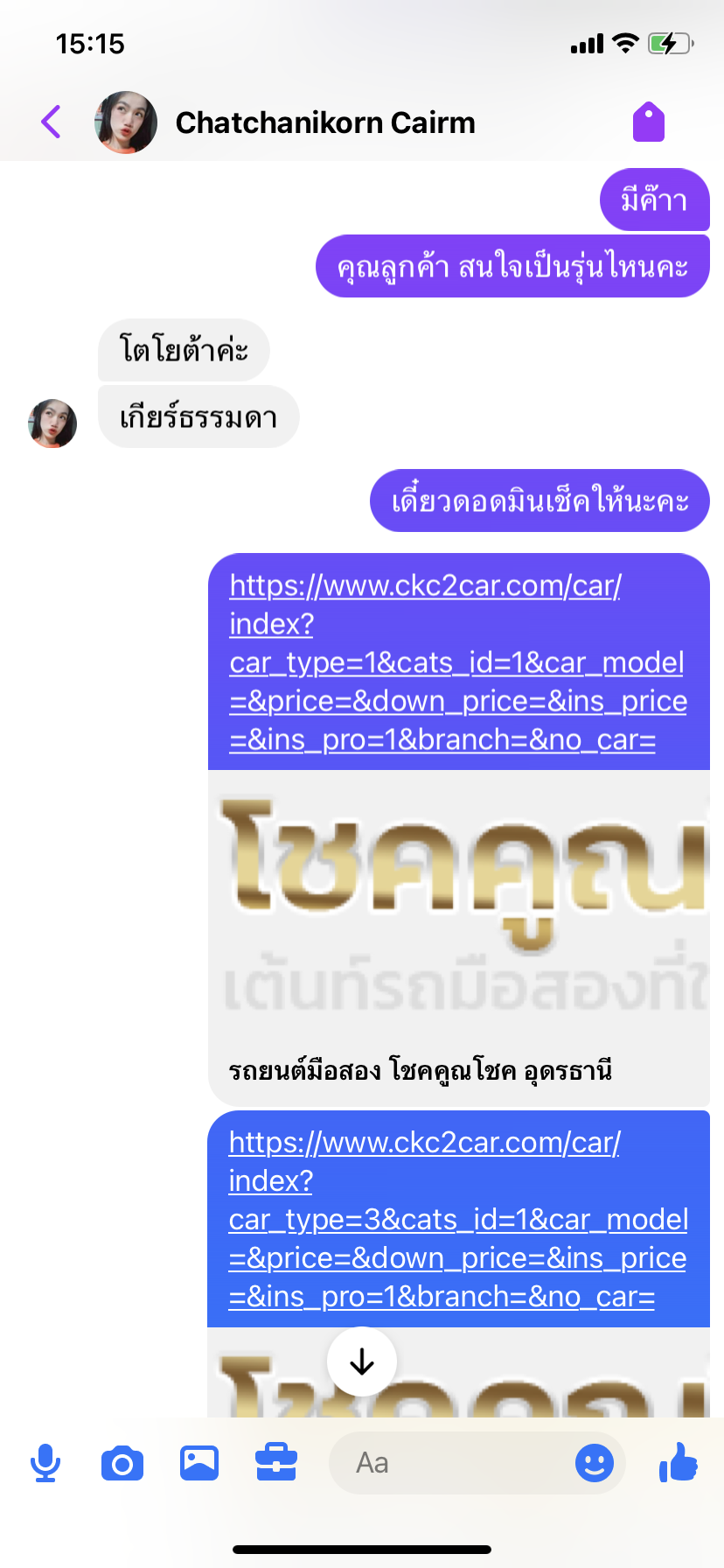Open the purple label tag icon
This screenshot has height=1568, width=724.
[649, 122]
